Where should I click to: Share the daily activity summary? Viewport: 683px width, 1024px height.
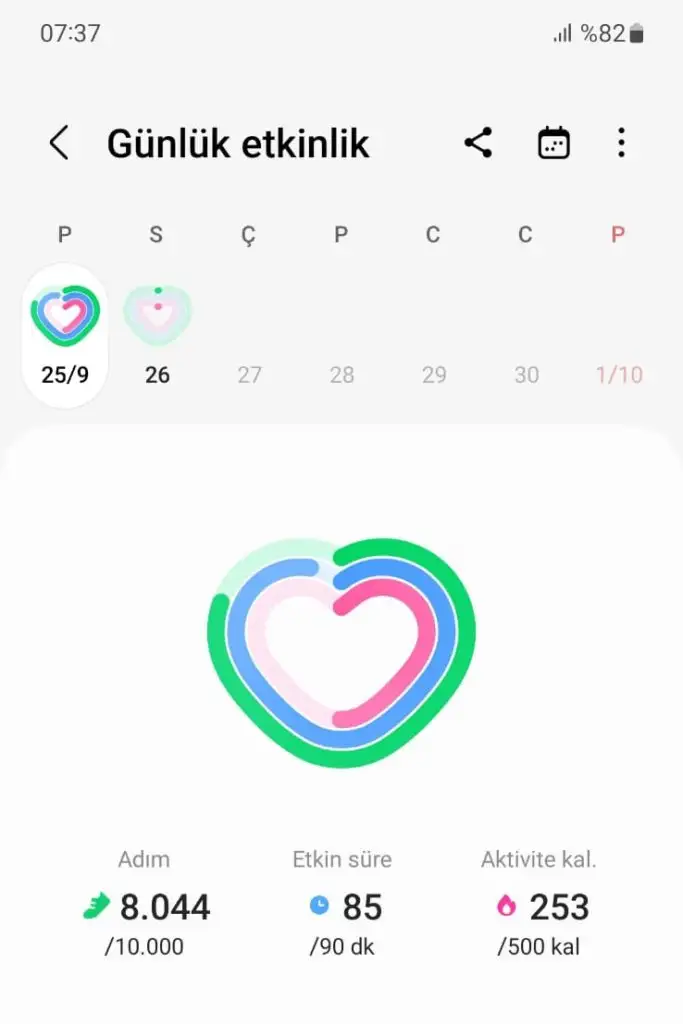pyautogui.click(x=479, y=143)
